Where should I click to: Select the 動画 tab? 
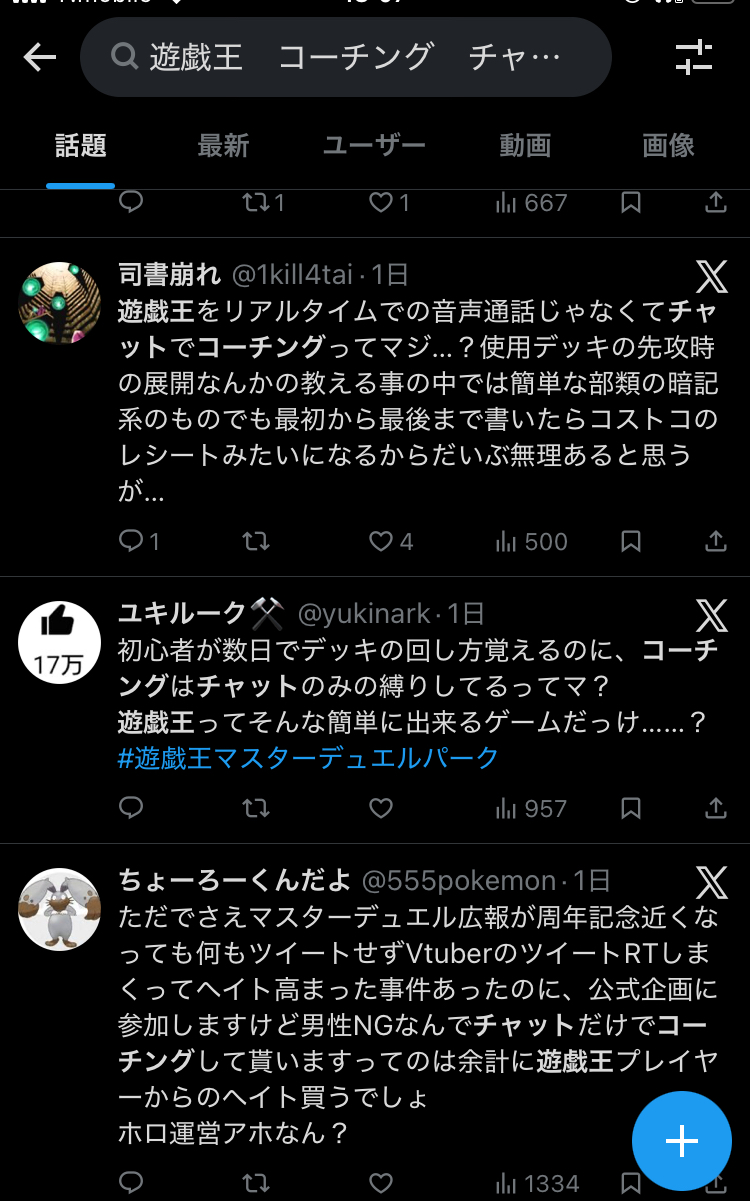(525, 146)
